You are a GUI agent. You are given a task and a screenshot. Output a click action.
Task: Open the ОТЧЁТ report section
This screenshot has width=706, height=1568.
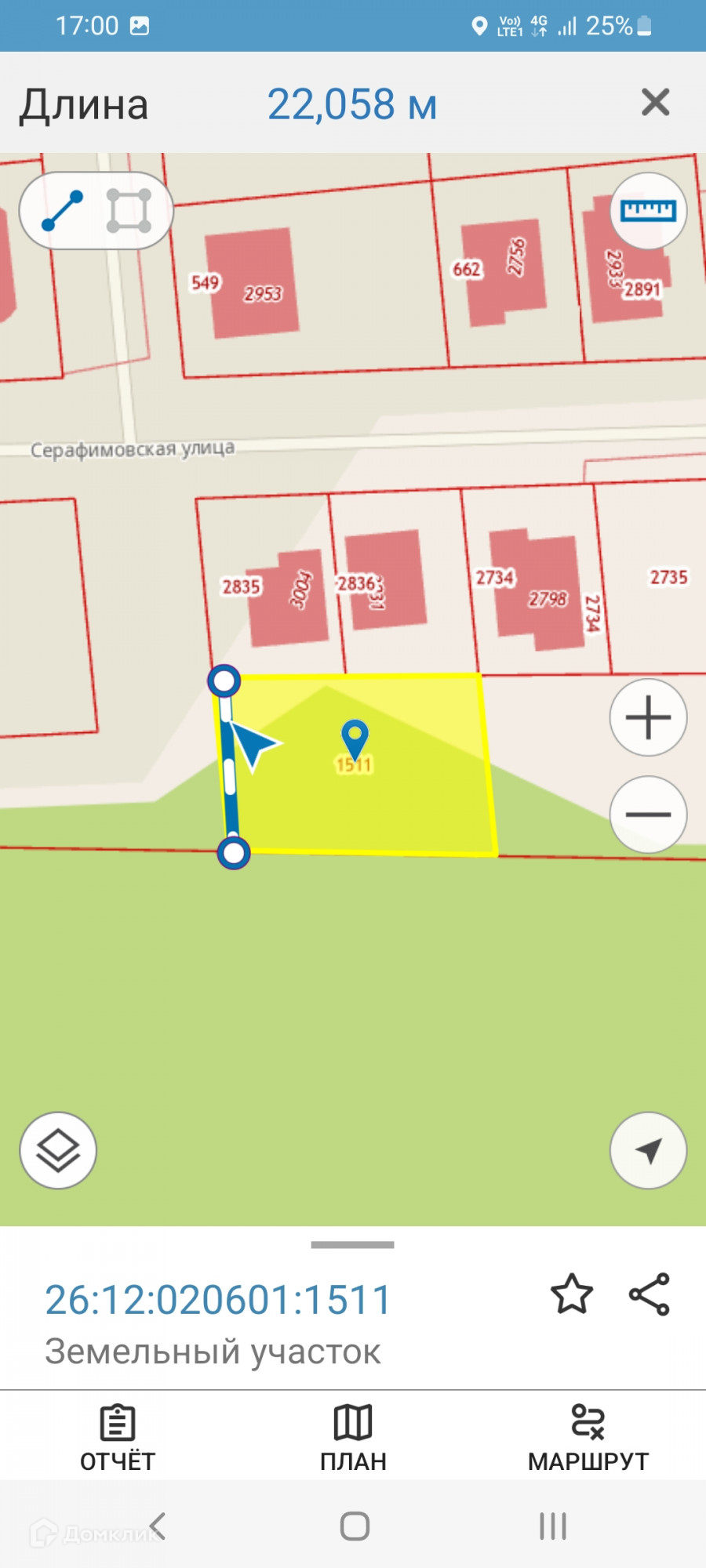[118, 1437]
